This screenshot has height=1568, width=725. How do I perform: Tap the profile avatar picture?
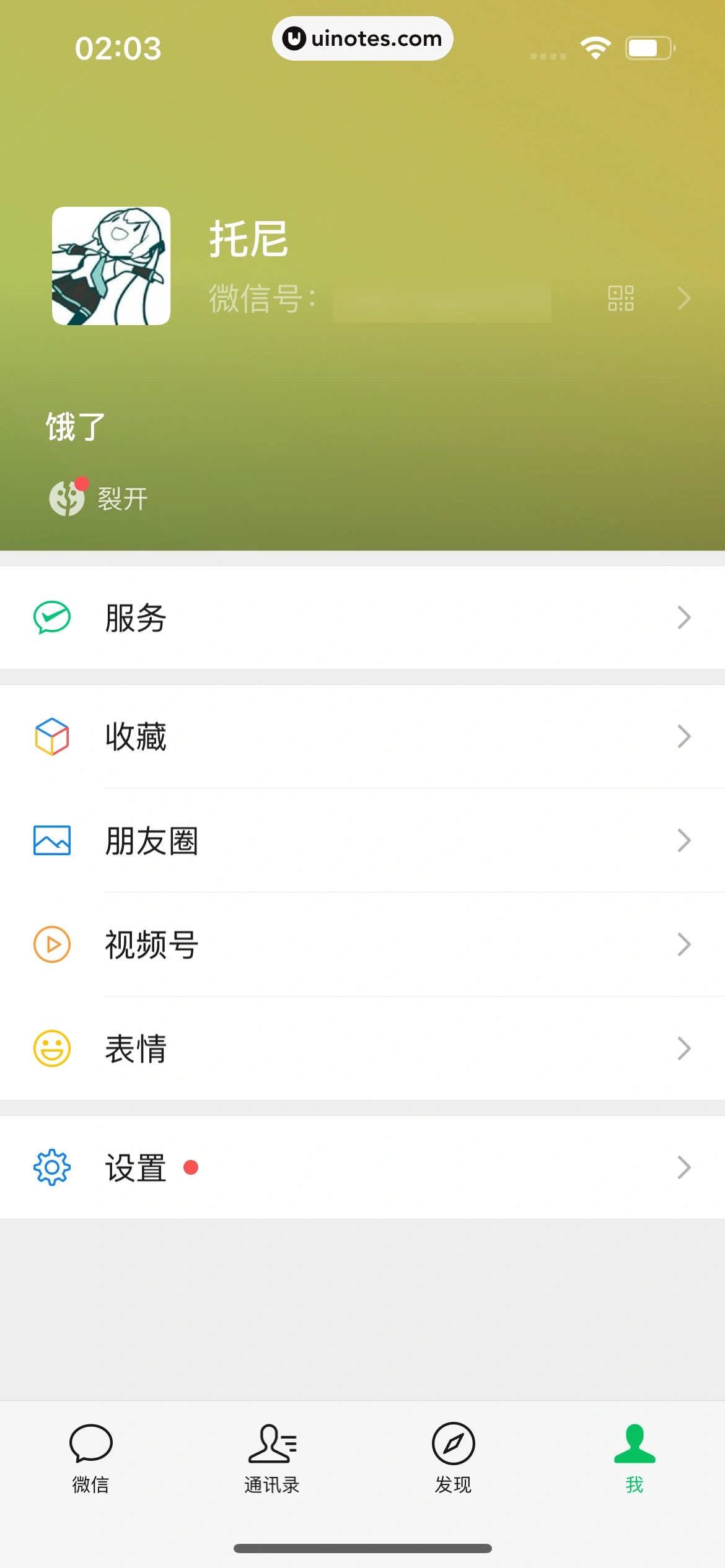point(112,266)
